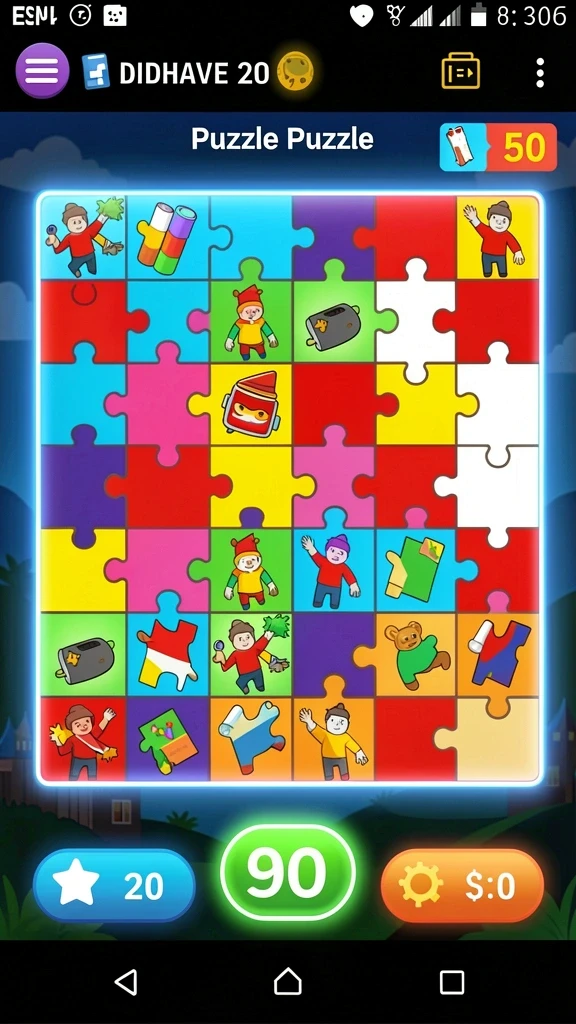Choose the green glove puzzle piece

point(416,570)
